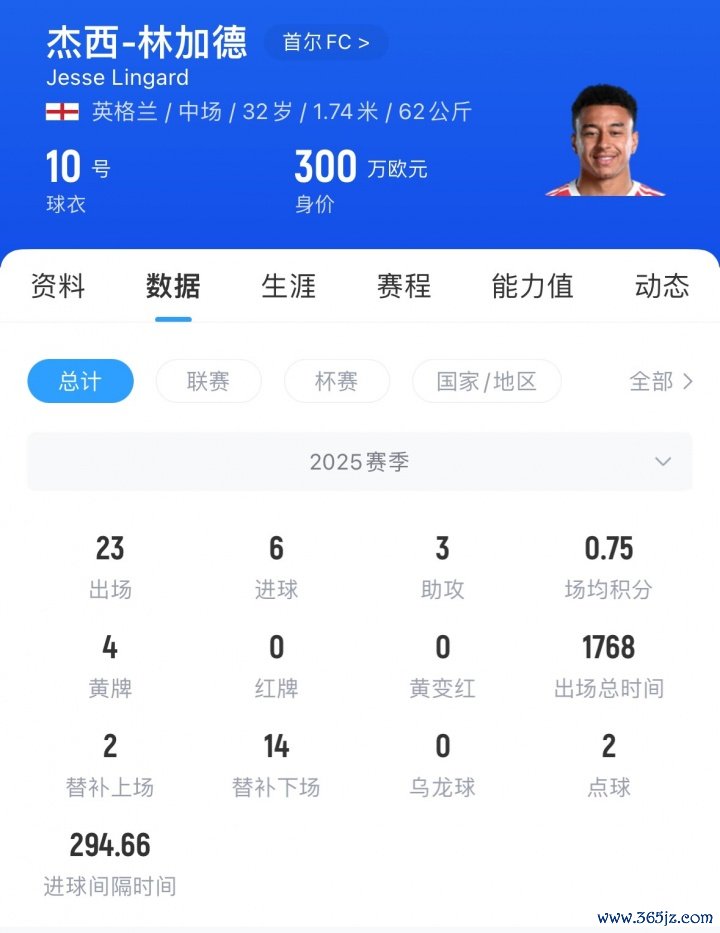The height and width of the screenshot is (933, 720).
Task: Expand the 2025赛季 season dropdown
Action: coord(359,462)
